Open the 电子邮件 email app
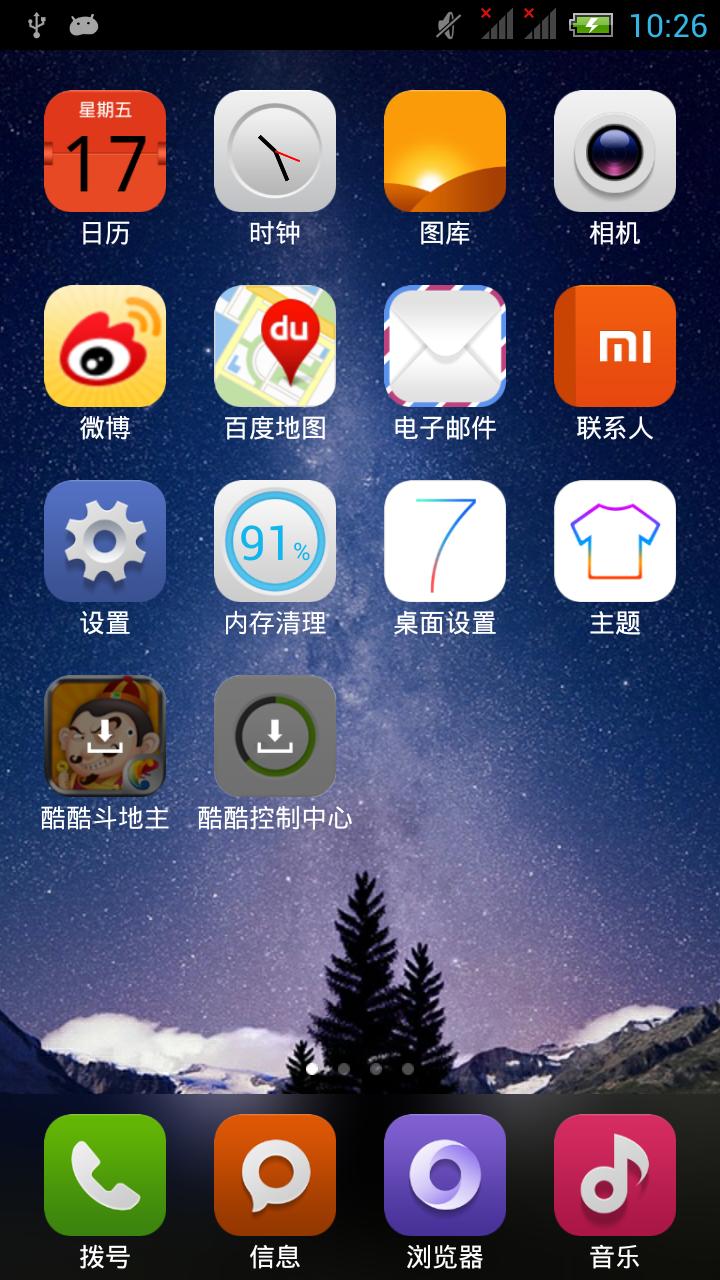The image size is (720, 1280). 445,346
